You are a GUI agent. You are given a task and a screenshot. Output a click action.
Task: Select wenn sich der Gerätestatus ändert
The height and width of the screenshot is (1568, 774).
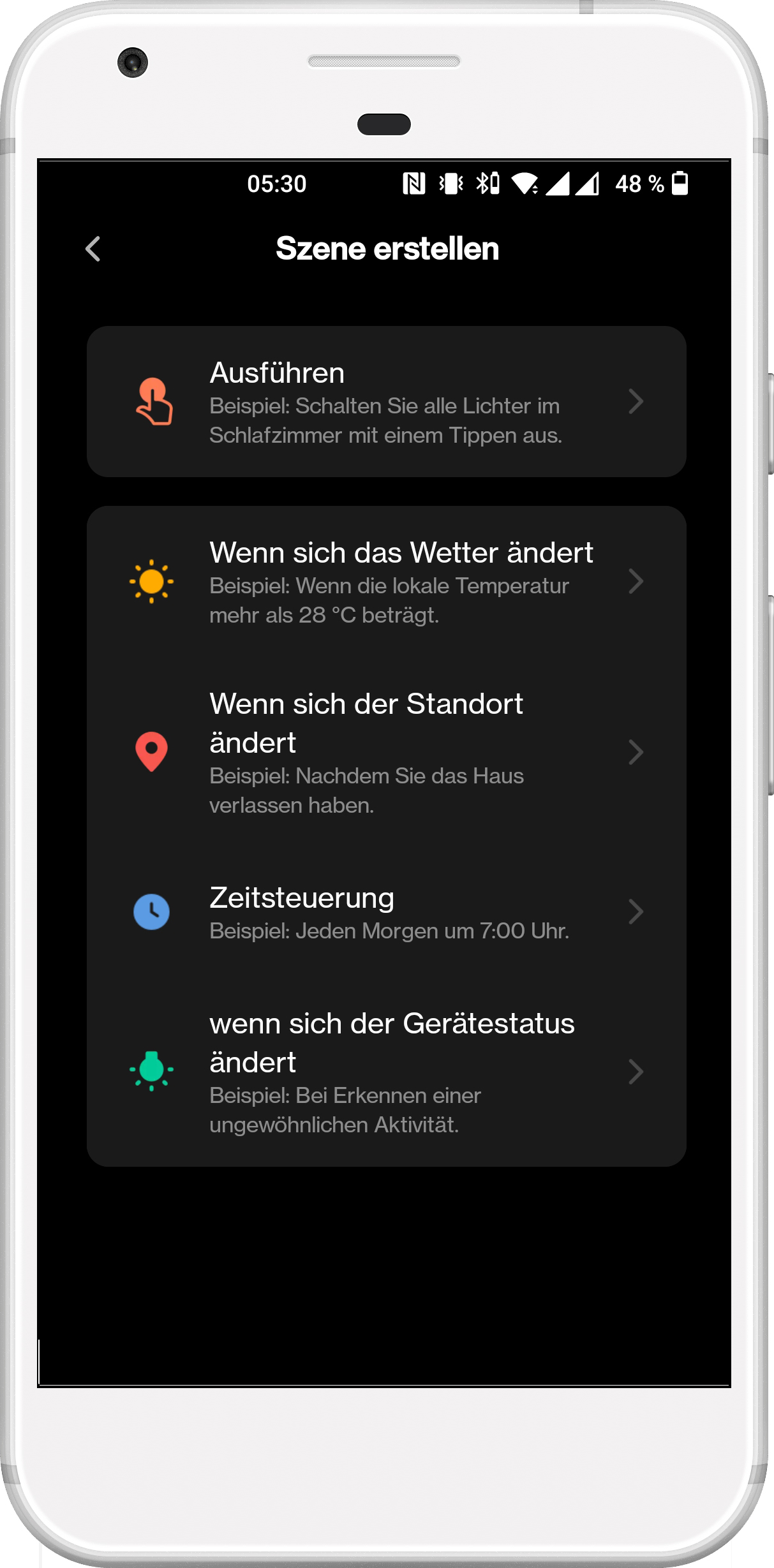point(386,1072)
